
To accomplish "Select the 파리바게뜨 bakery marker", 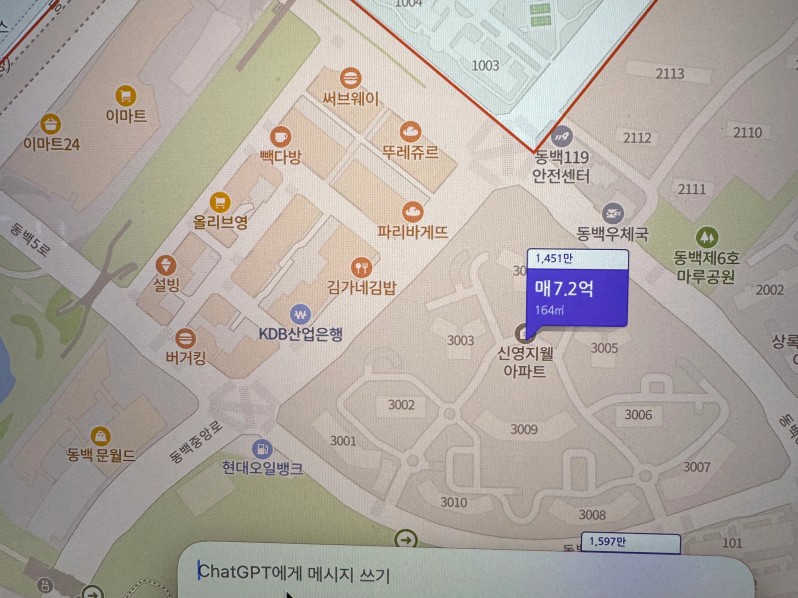I will (412, 211).
